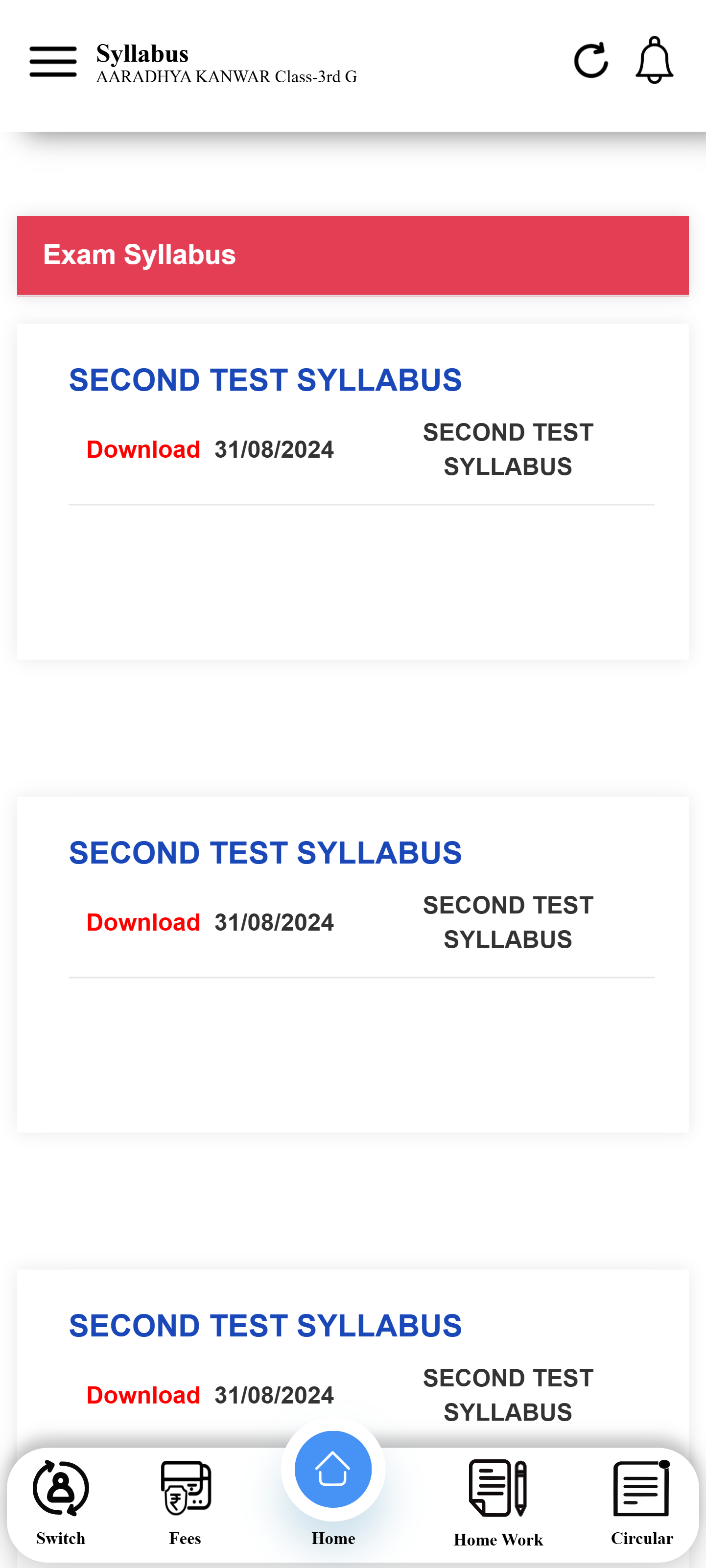Switch student using the Switch tab
706x1568 pixels.
point(60,1501)
